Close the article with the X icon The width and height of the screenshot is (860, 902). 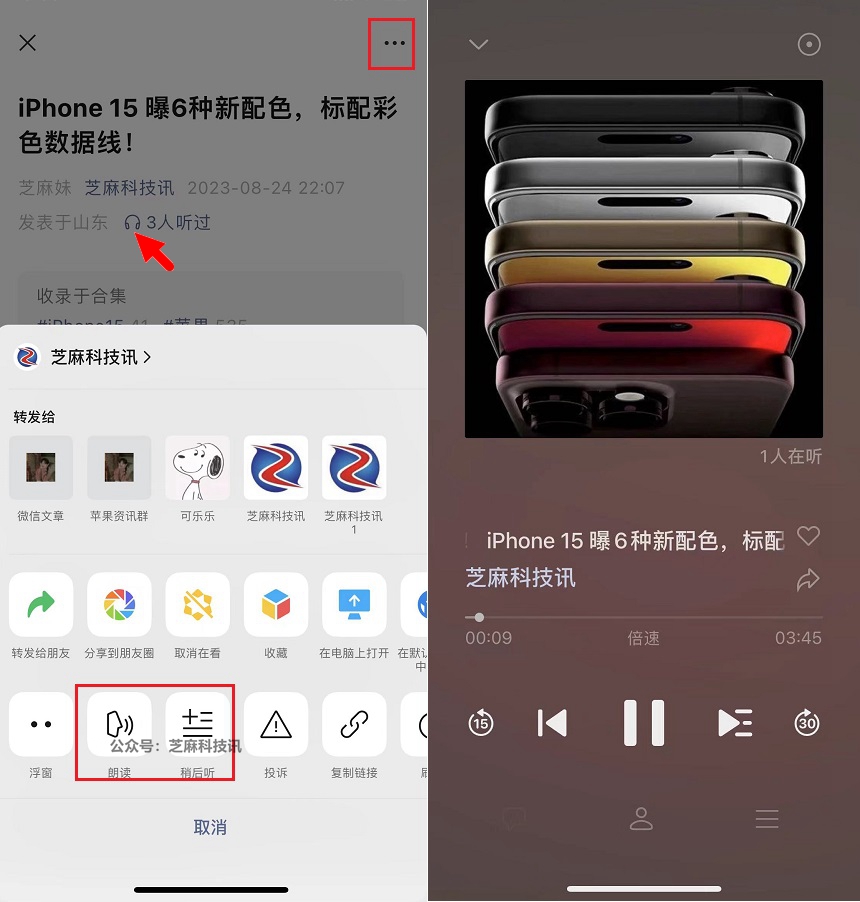point(28,43)
